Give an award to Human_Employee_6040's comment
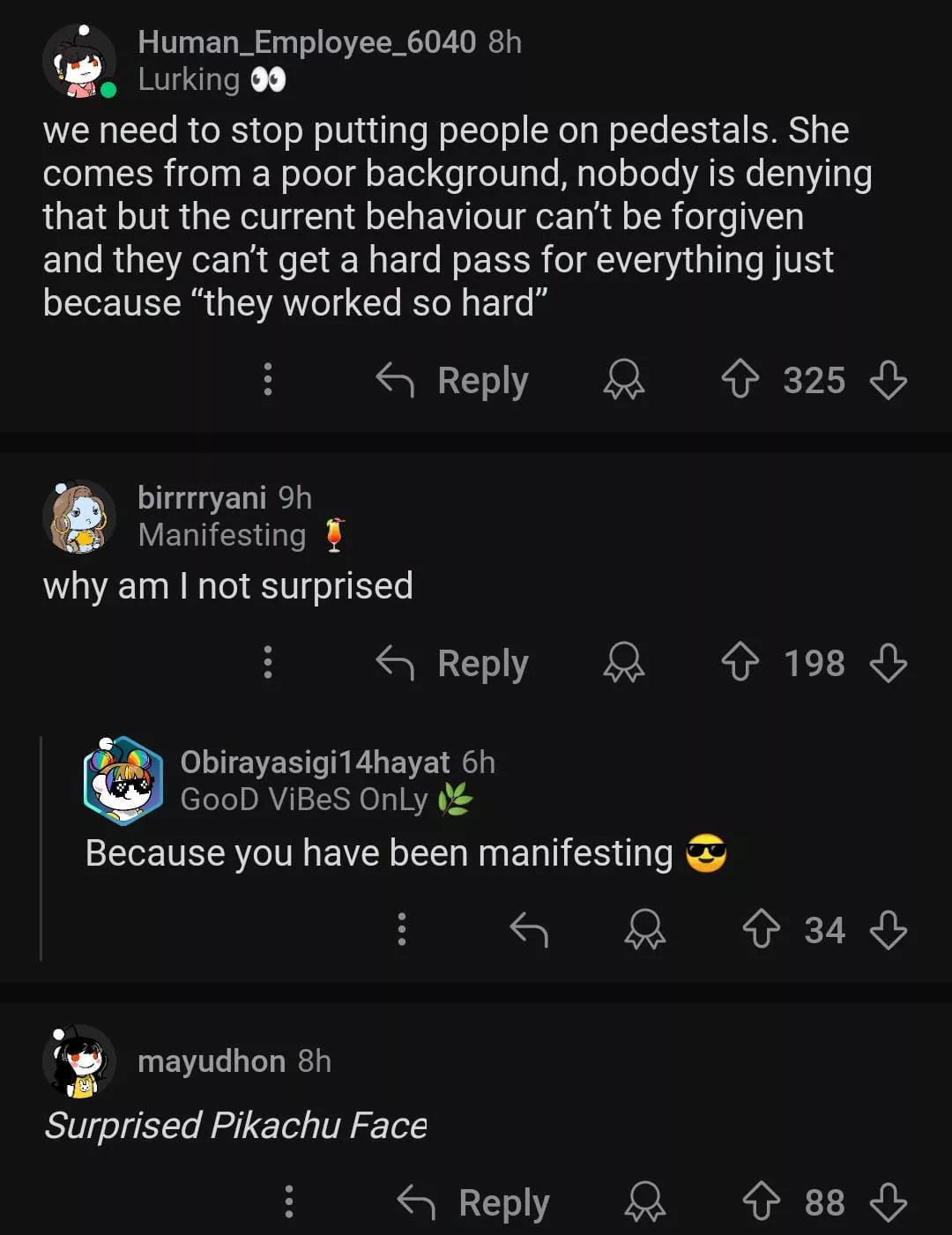This screenshot has height=1235, width=952. coord(623,381)
